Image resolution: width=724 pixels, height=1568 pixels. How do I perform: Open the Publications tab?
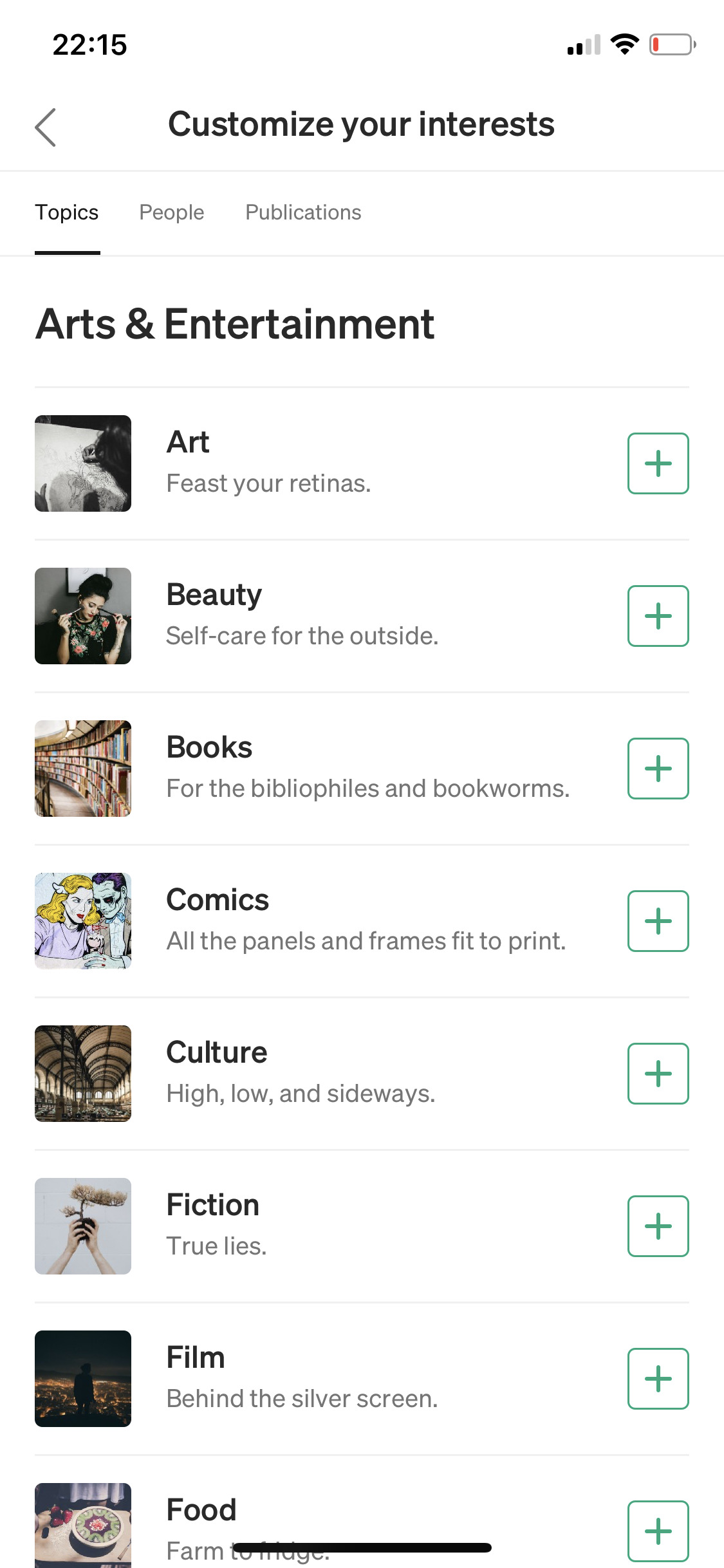coord(302,212)
